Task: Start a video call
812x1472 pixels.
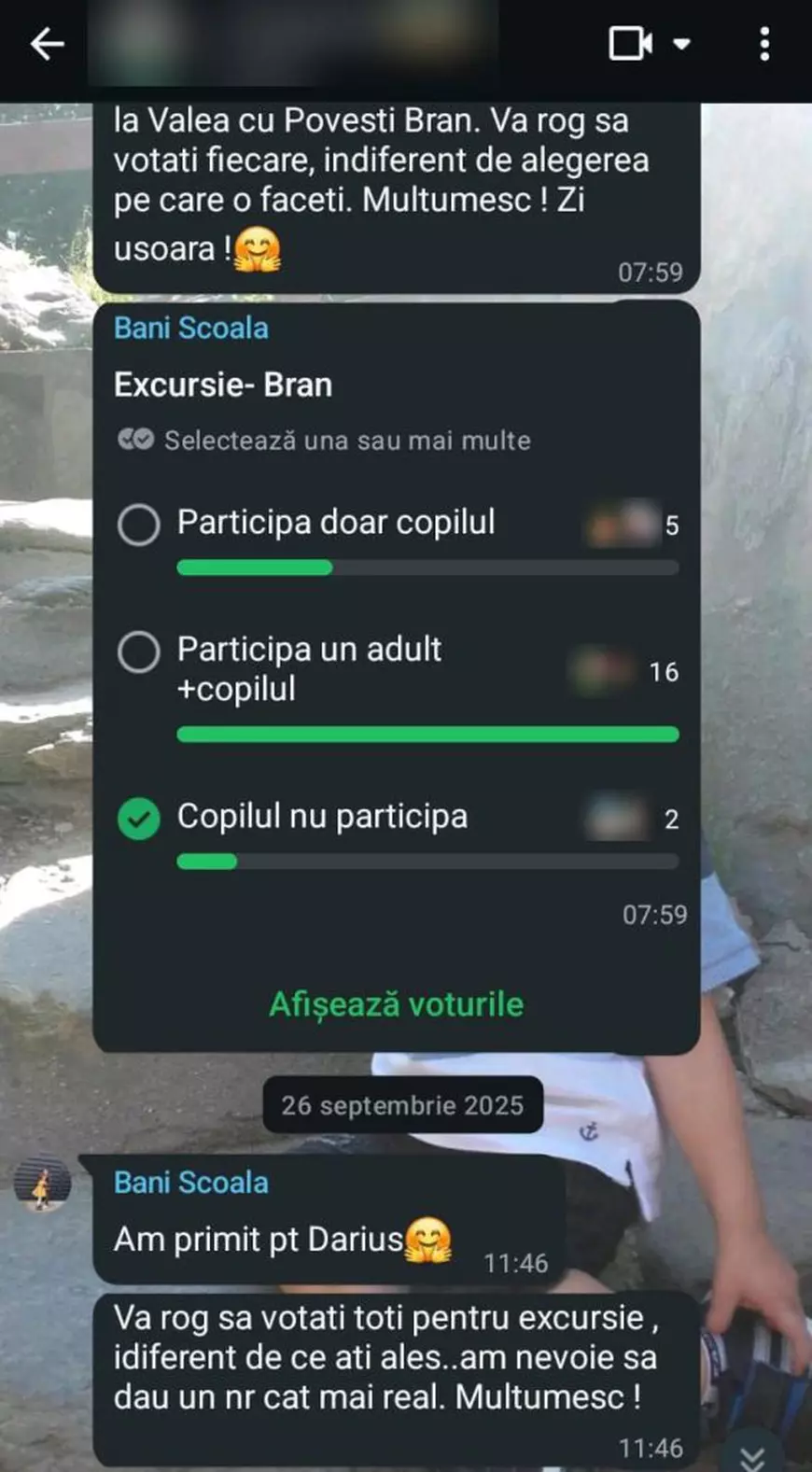Action: 628,43
